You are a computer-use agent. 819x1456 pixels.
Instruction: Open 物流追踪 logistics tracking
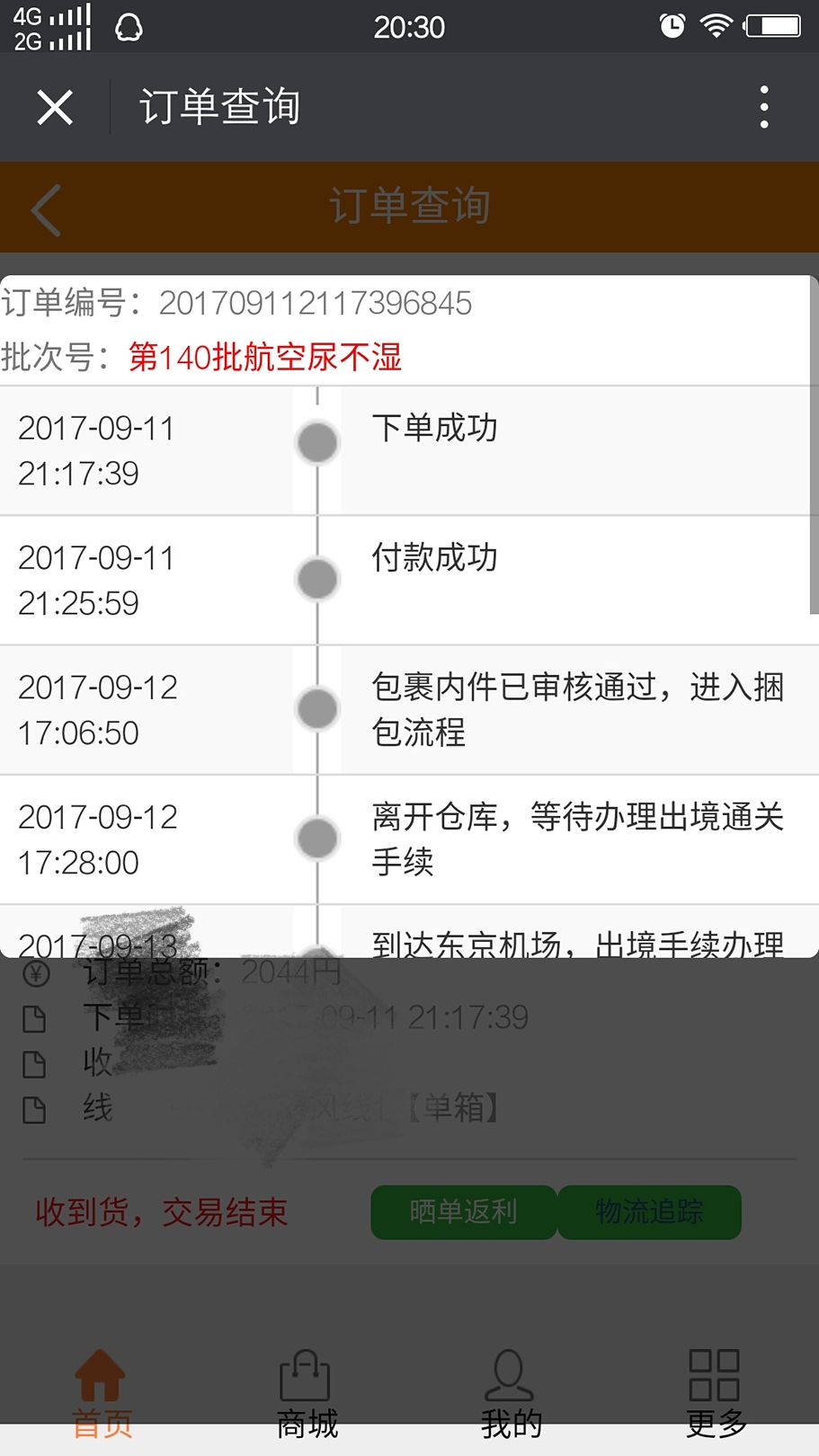(x=650, y=1212)
